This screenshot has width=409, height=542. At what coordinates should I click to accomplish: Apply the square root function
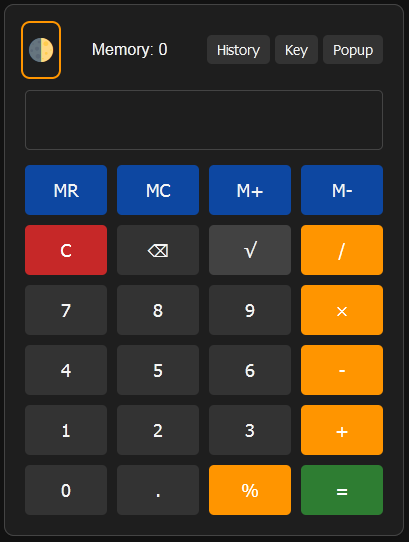[x=250, y=250]
